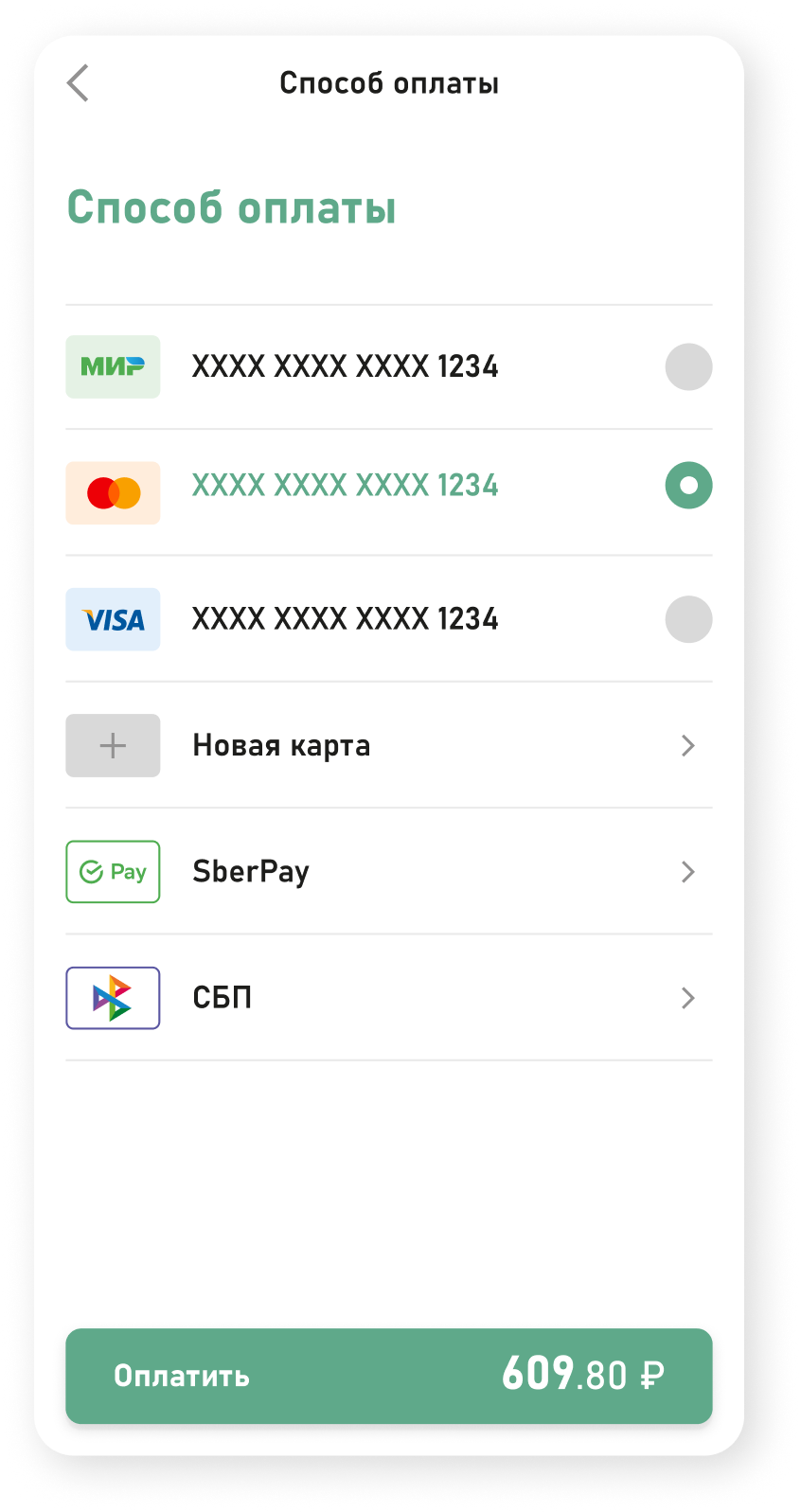Tap Оплатить to pay 609.80 ₽

(388, 1376)
